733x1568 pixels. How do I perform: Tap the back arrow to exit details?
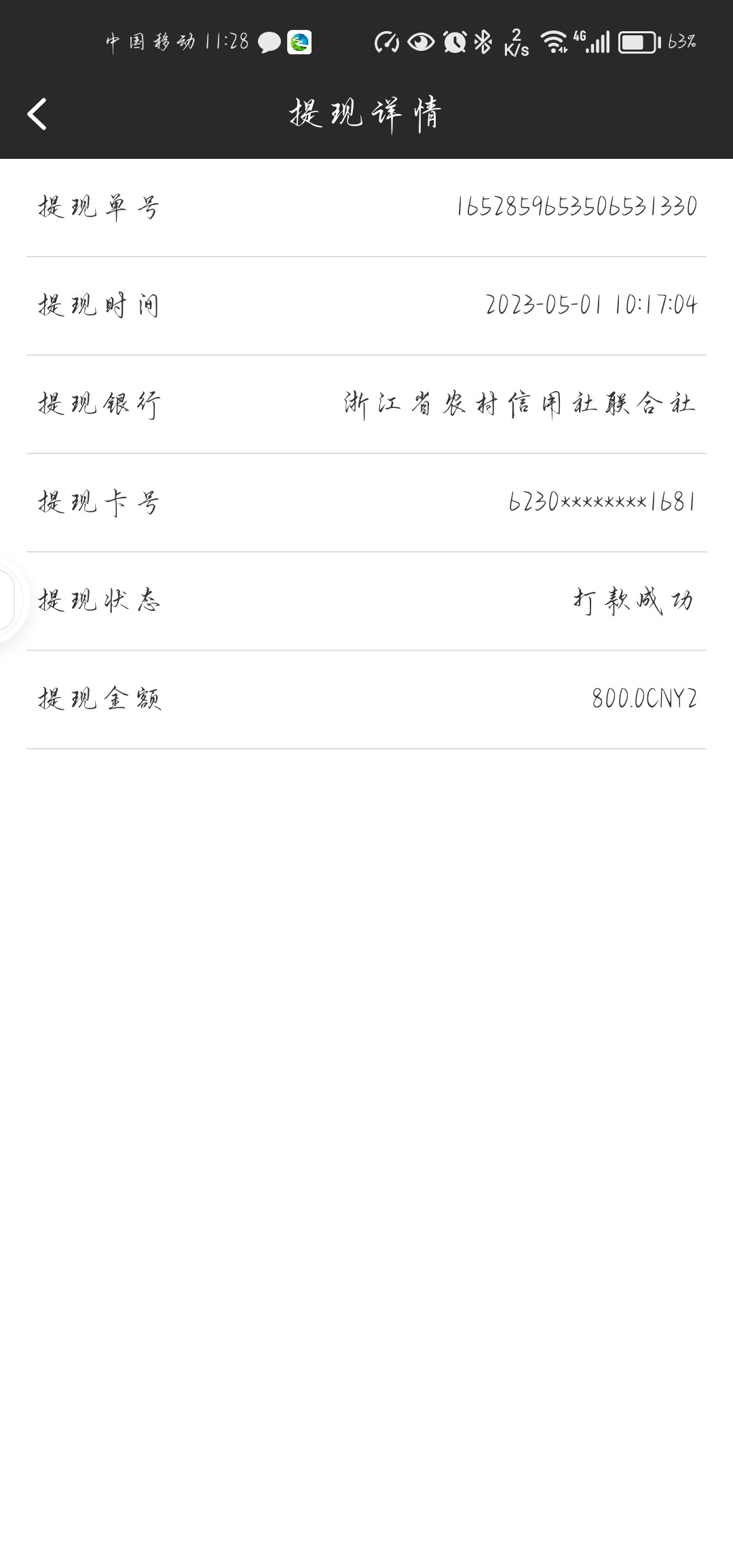coord(39,114)
